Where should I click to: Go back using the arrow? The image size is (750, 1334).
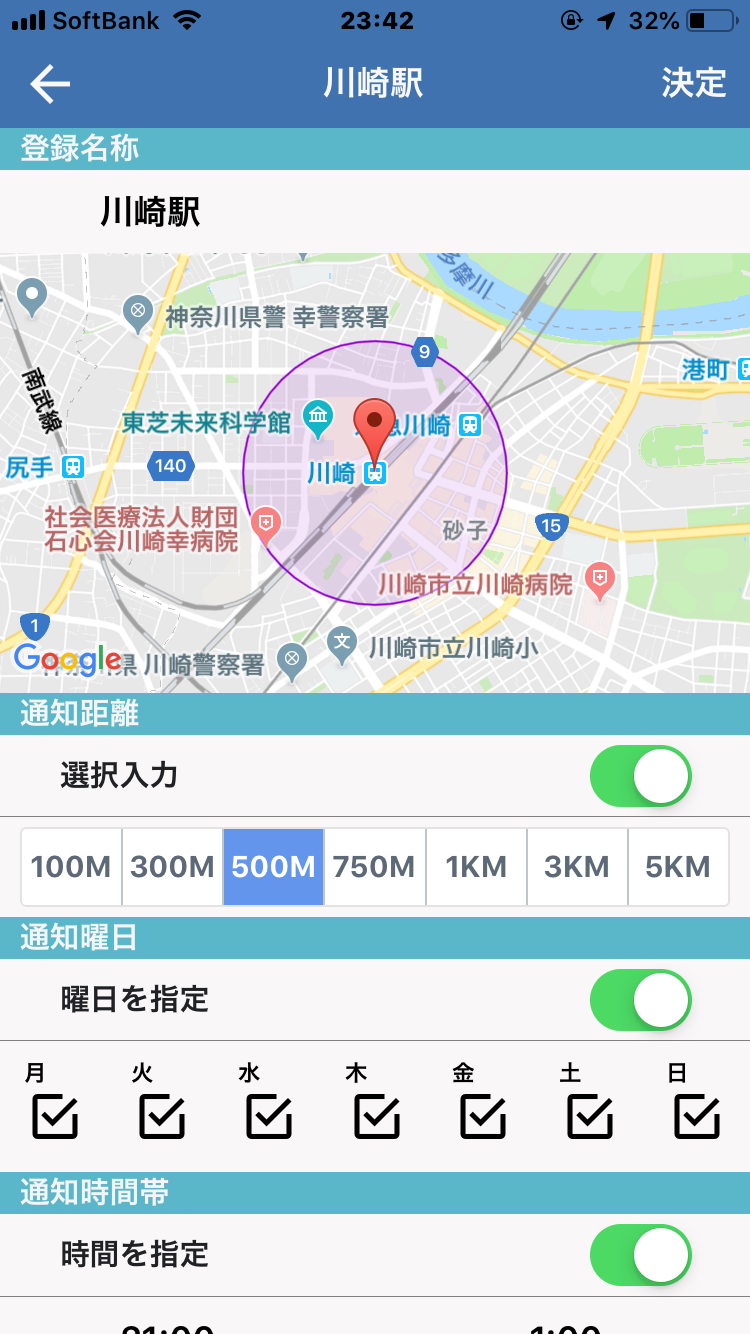coord(50,84)
